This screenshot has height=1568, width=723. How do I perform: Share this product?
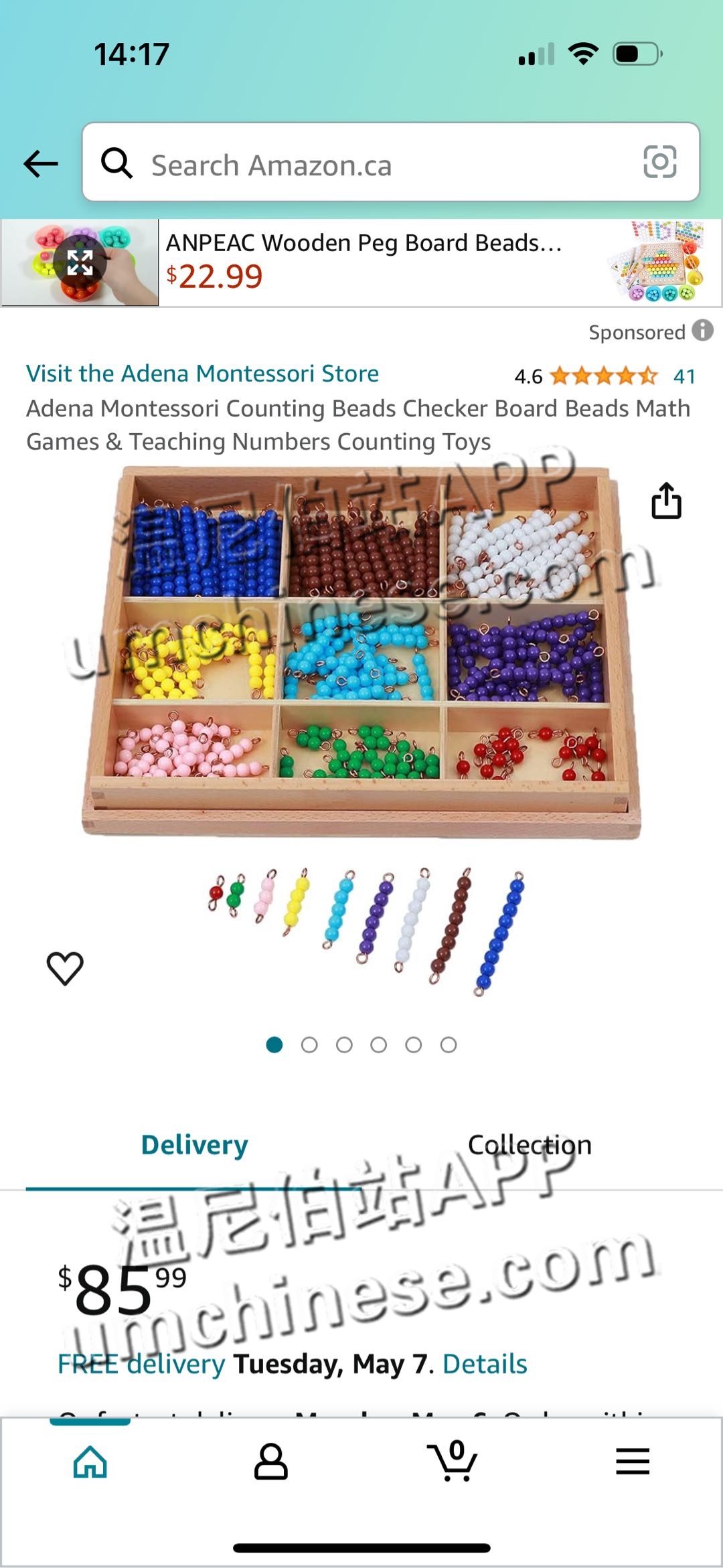[x=666, y=501]
